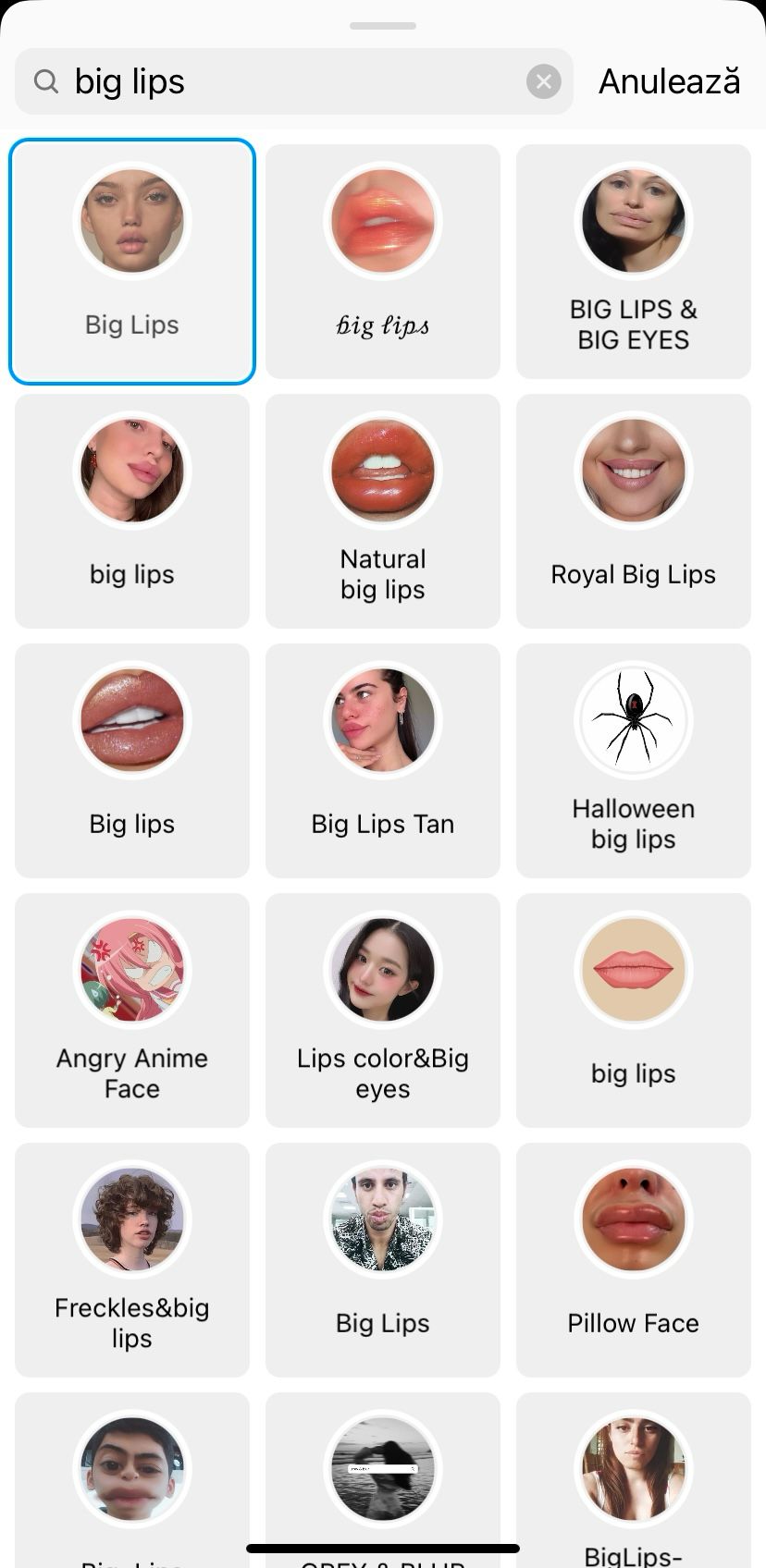Try the Angry Anime Face effect

132,1010
